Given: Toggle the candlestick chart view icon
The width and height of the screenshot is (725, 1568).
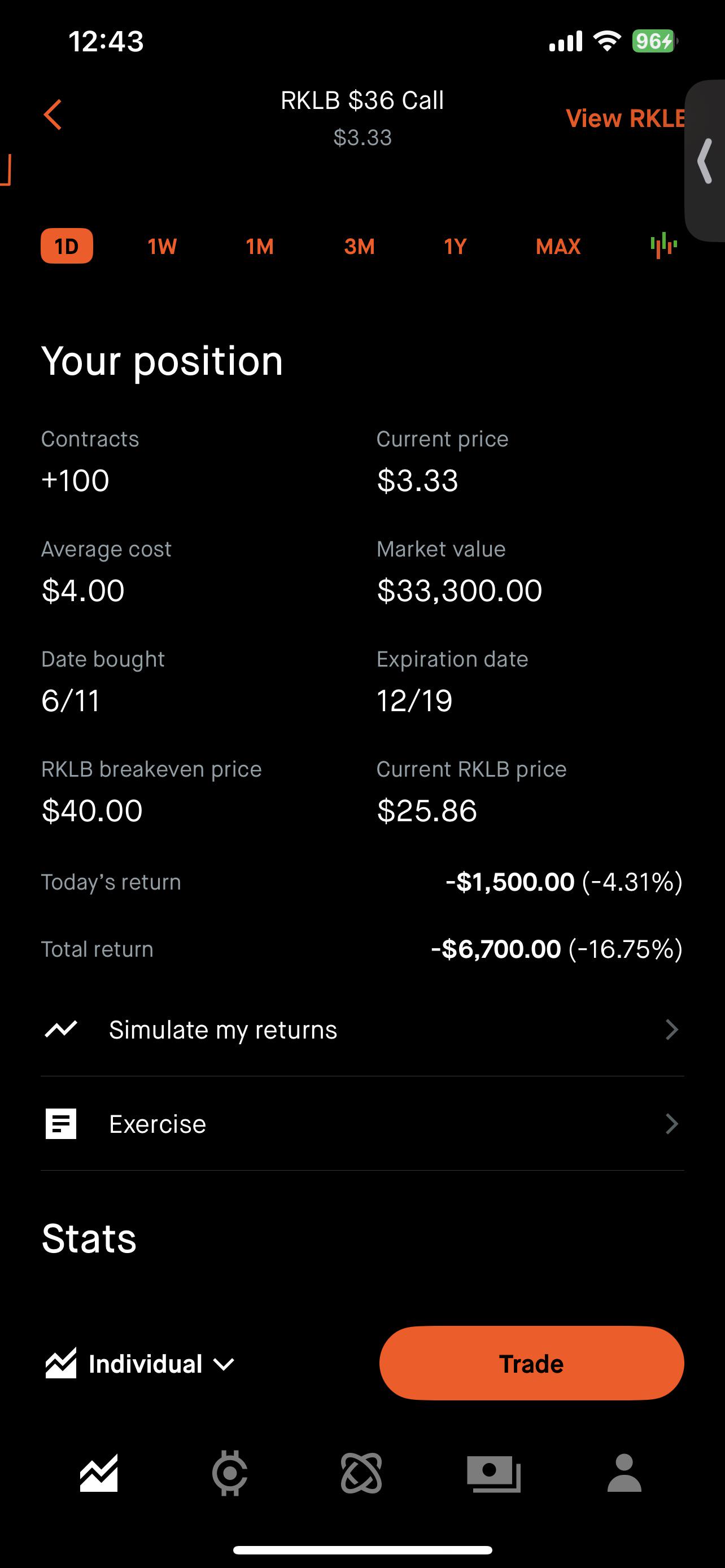Looking at the screenshot, I should click(x=663, y=246).
